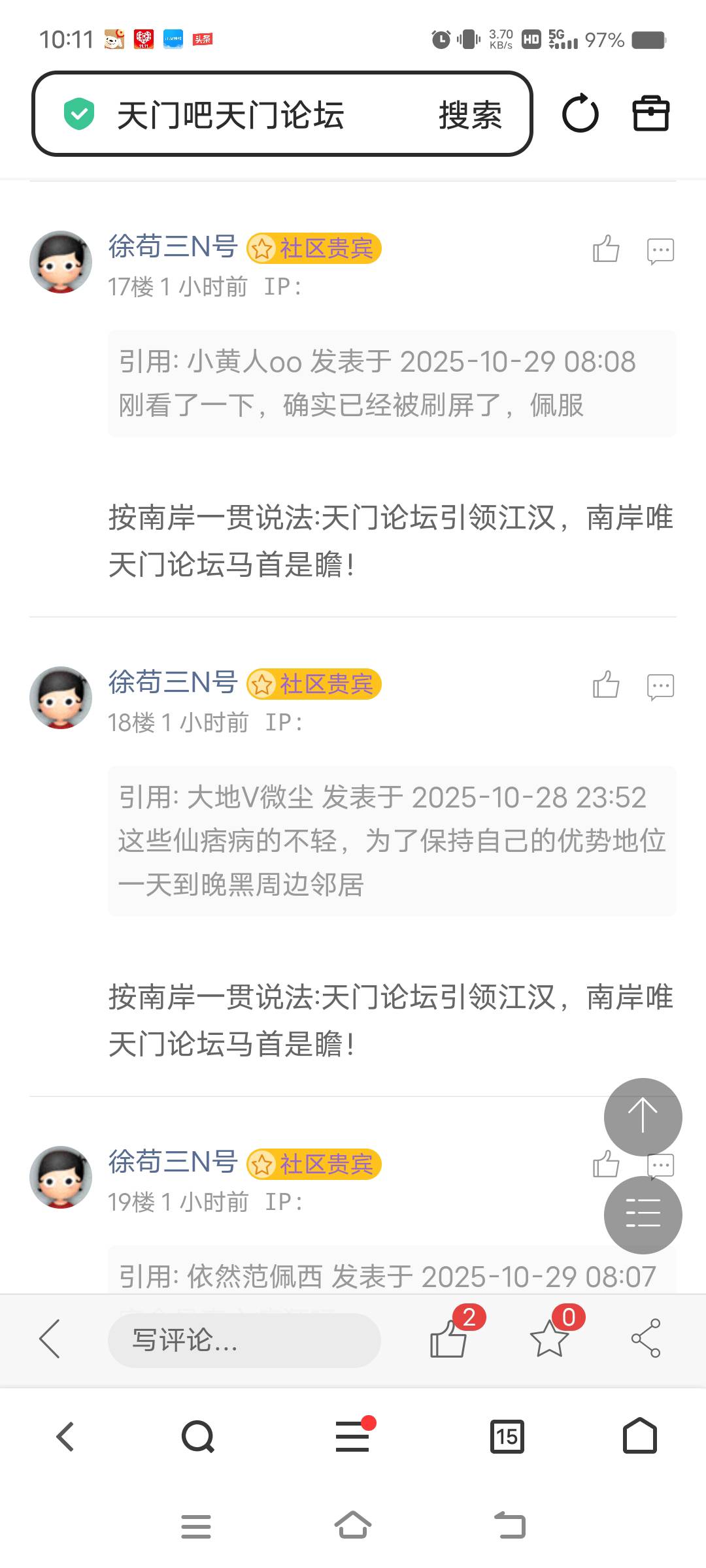Favorite the thread with star icon
Viewport: 706px width, 1568px height.
point(549,1339)
